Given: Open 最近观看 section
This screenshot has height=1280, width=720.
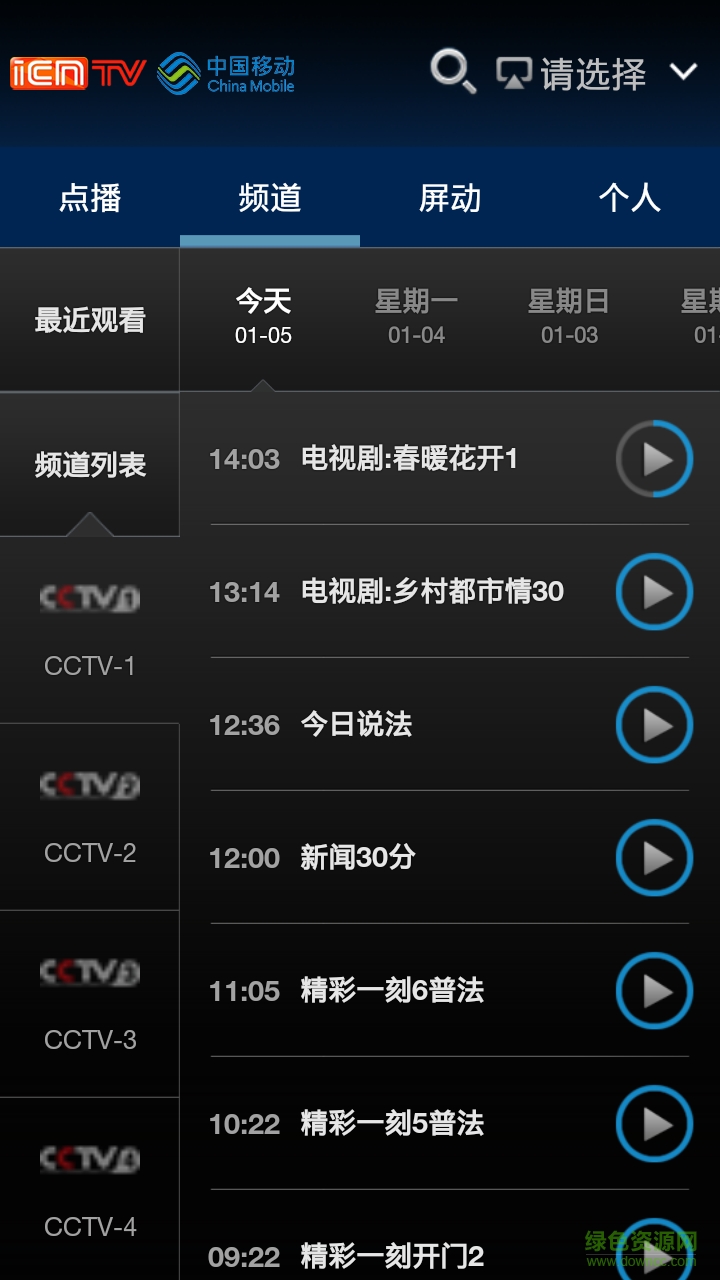Looking at the screenshot, I should [90, 320].
